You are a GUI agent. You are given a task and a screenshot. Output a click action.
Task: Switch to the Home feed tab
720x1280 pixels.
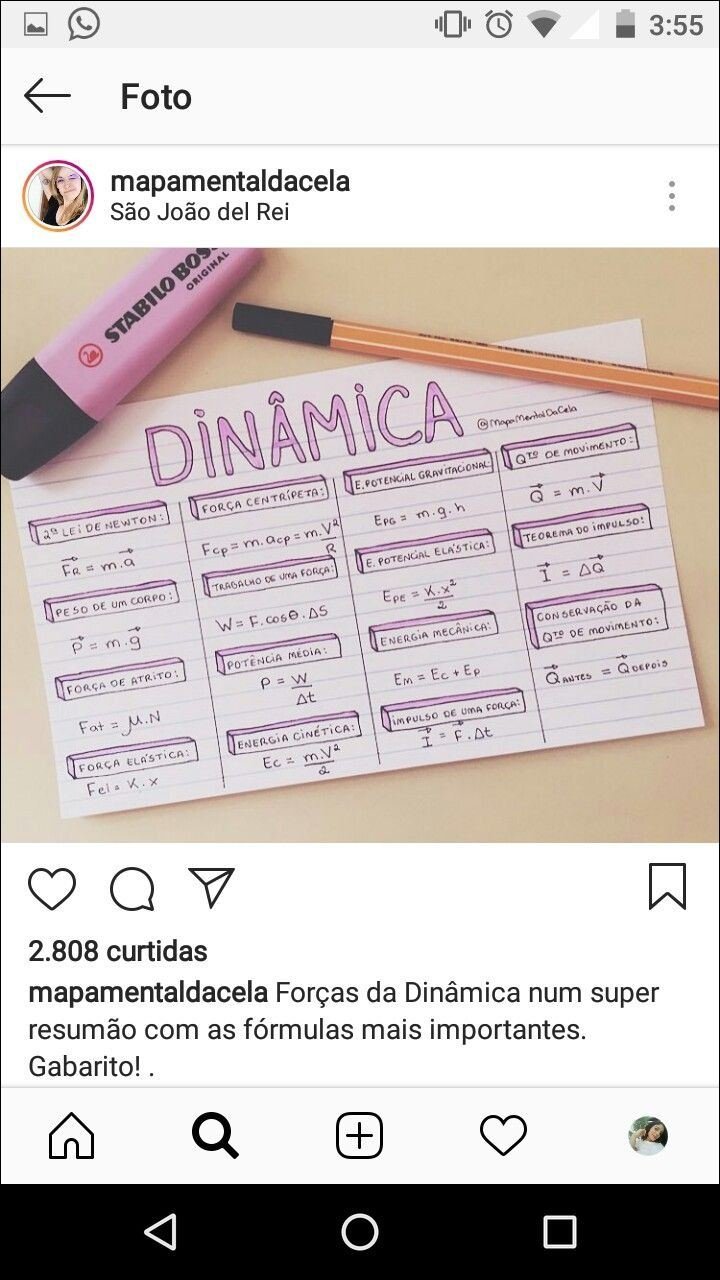coord(72,1136)
